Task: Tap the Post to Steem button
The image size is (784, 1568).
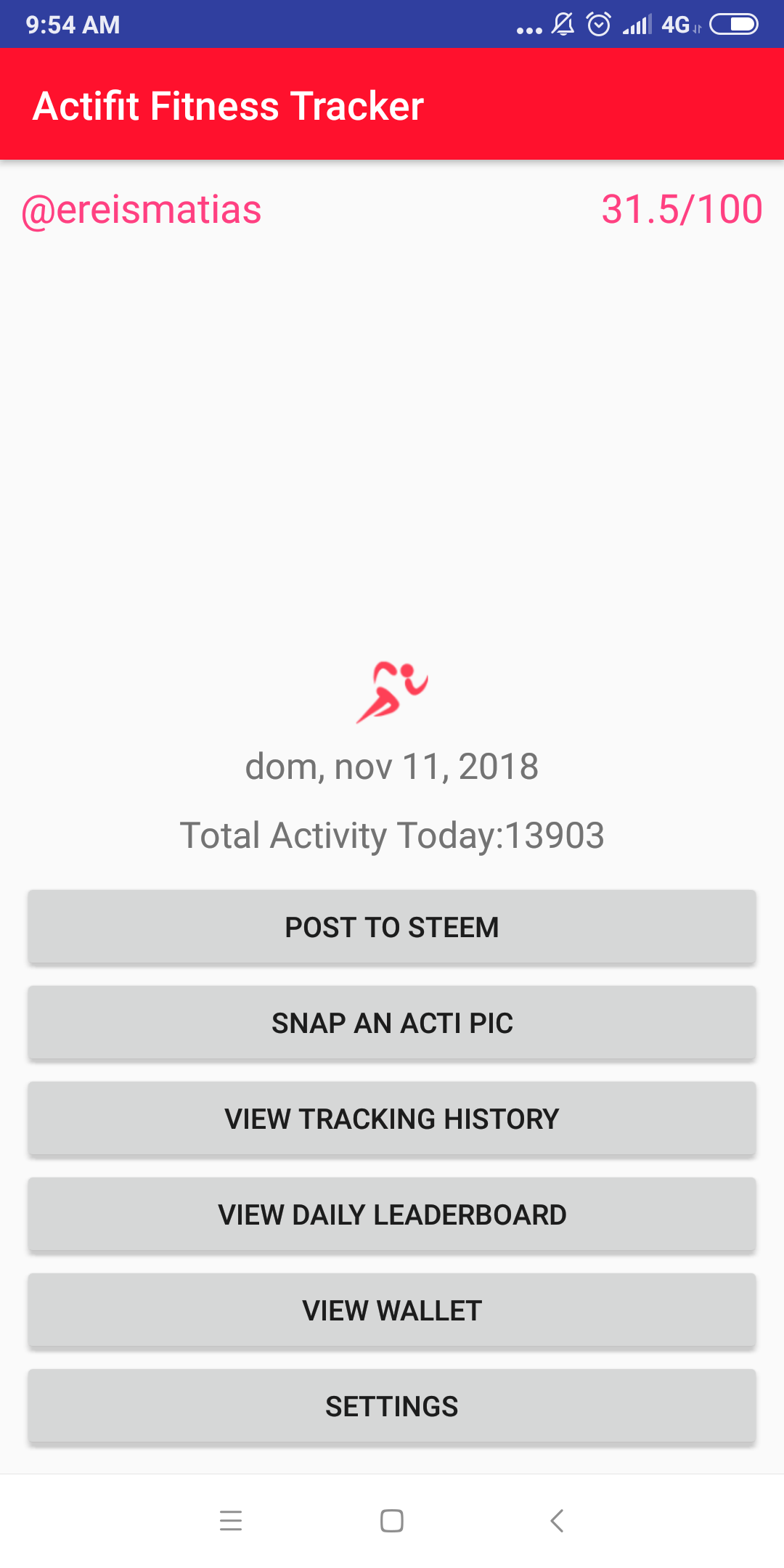Action: pyautogui.click(x=392, y=927)
